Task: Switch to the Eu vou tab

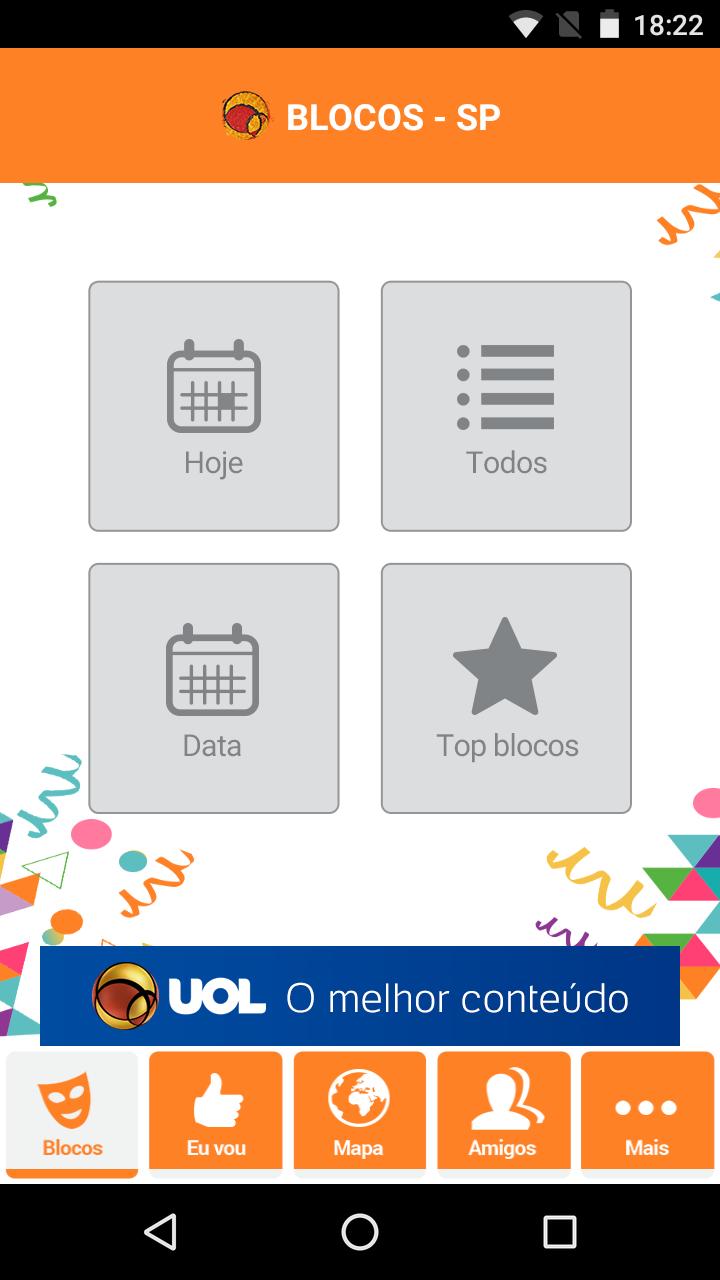Action: (216, 1110)
